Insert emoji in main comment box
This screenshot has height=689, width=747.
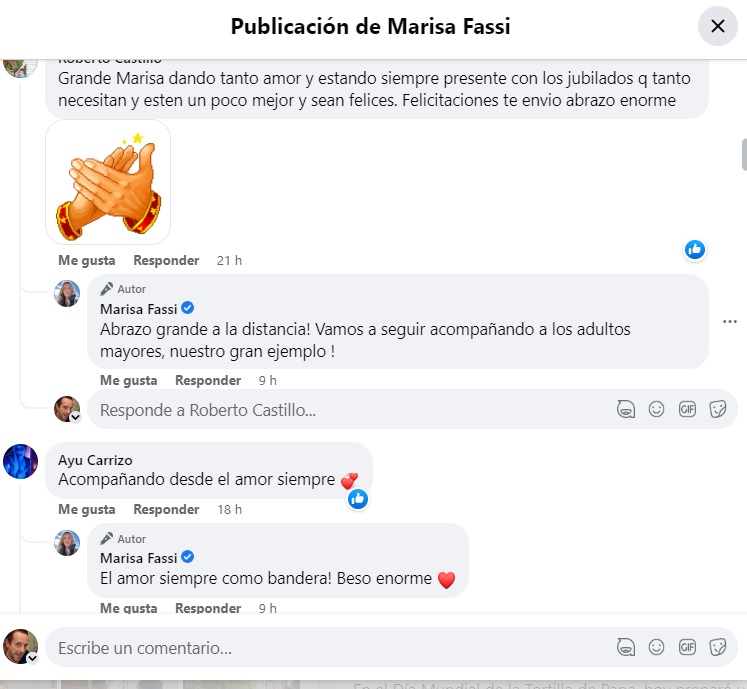coord(657,647)
